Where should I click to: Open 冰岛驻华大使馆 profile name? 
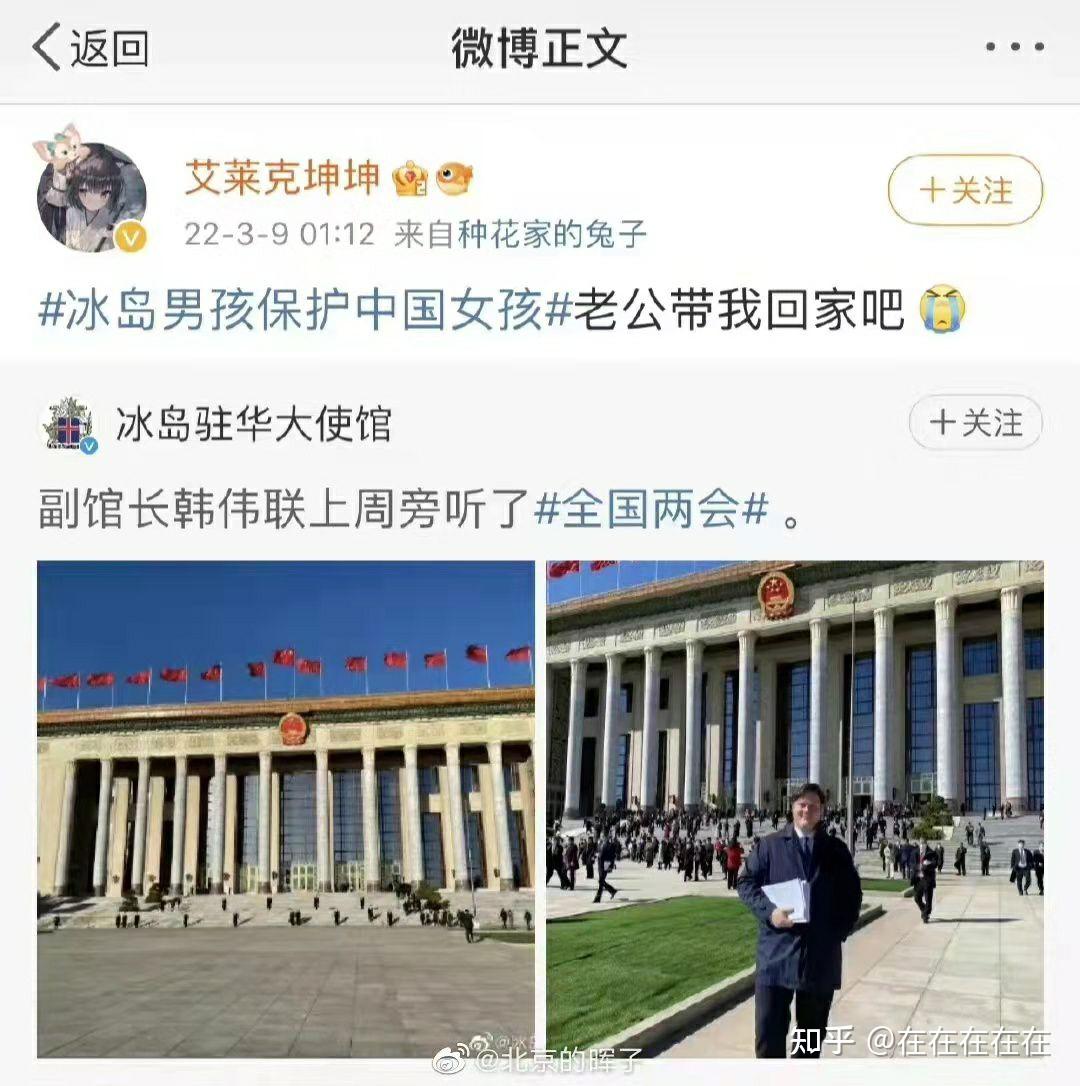pyautogui.click(x=253, y=425)
